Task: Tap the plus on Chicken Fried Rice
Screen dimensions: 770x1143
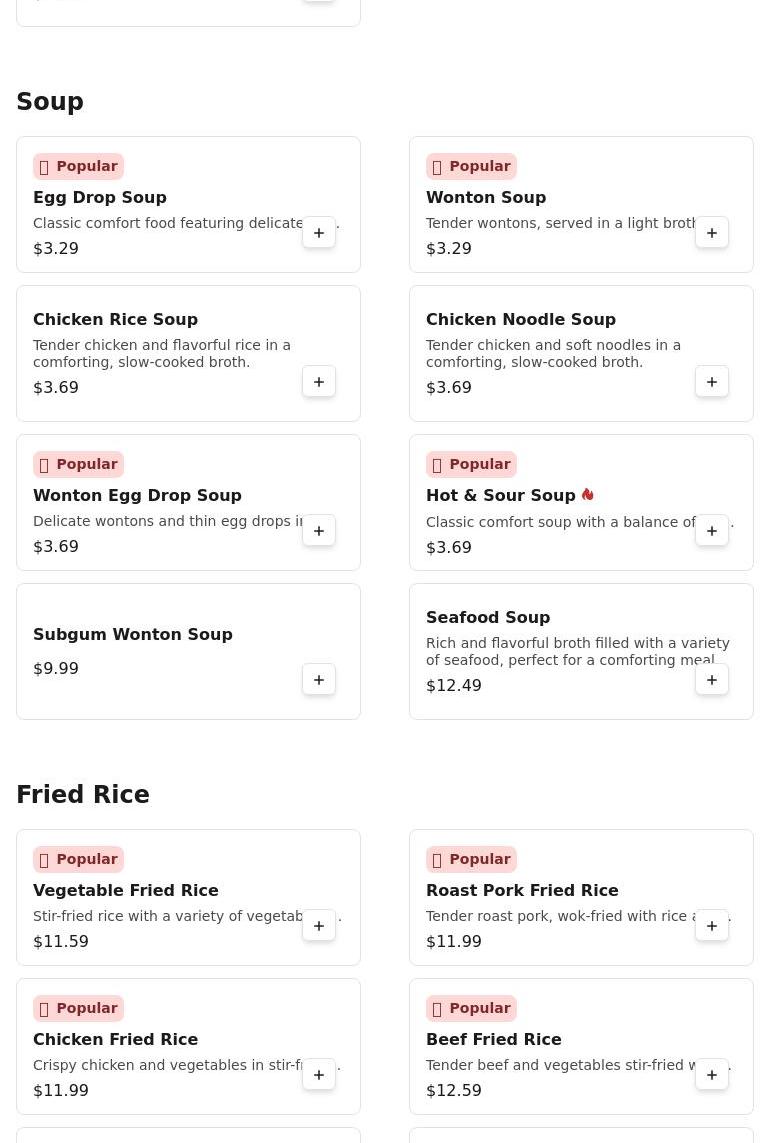Action: [x=319, y=1075]
